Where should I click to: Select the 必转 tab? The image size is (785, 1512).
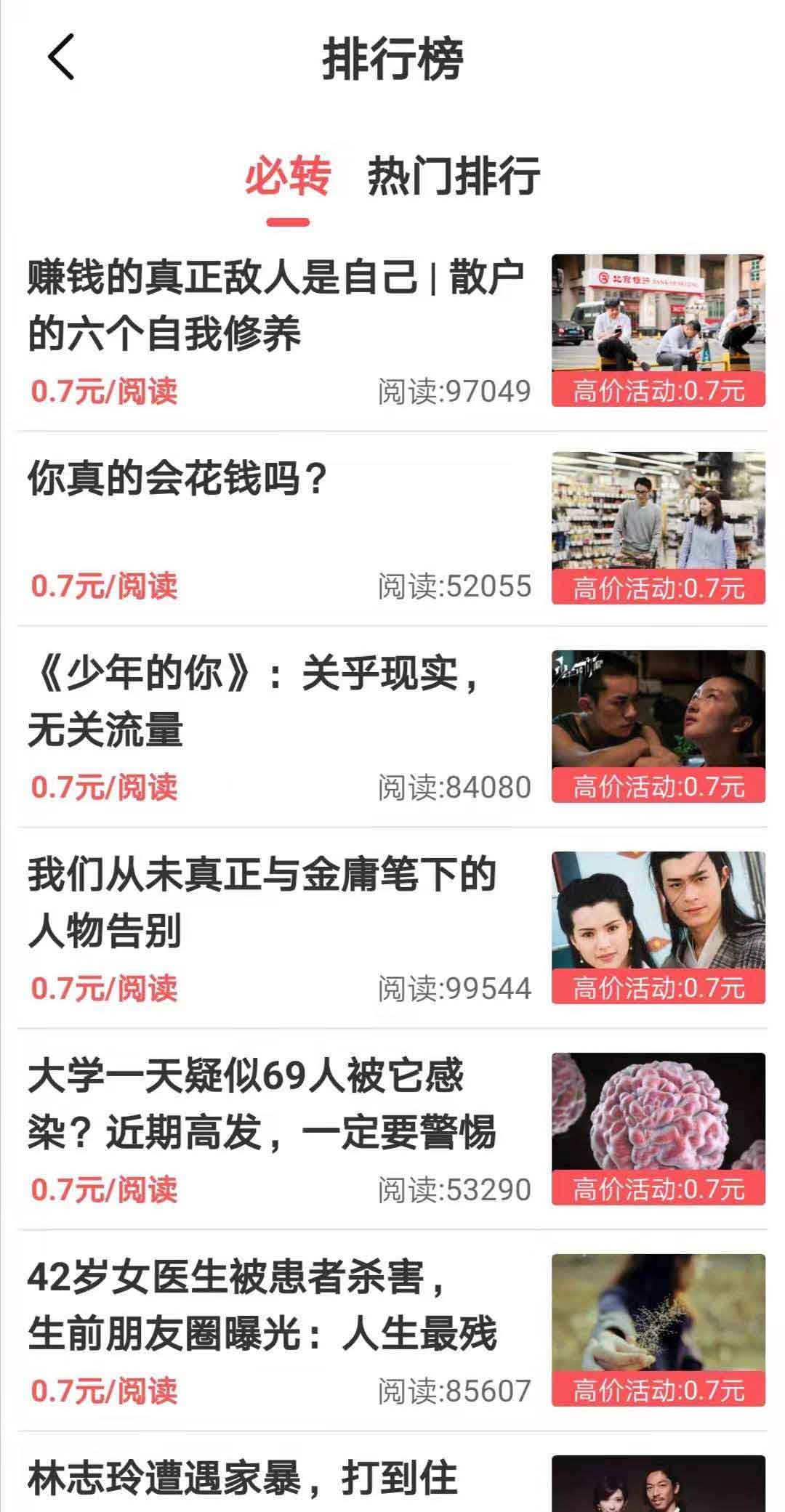tap(288, 177)
